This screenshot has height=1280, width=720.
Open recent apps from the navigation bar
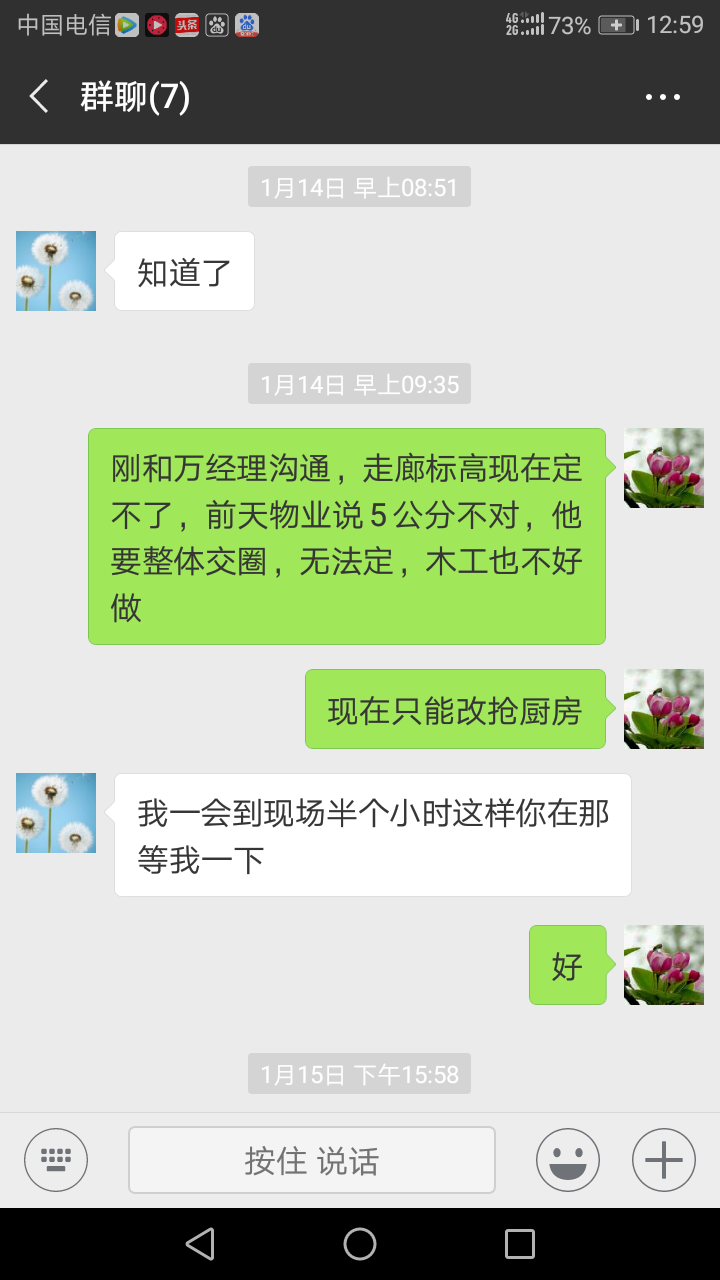tap(520, 1244)
